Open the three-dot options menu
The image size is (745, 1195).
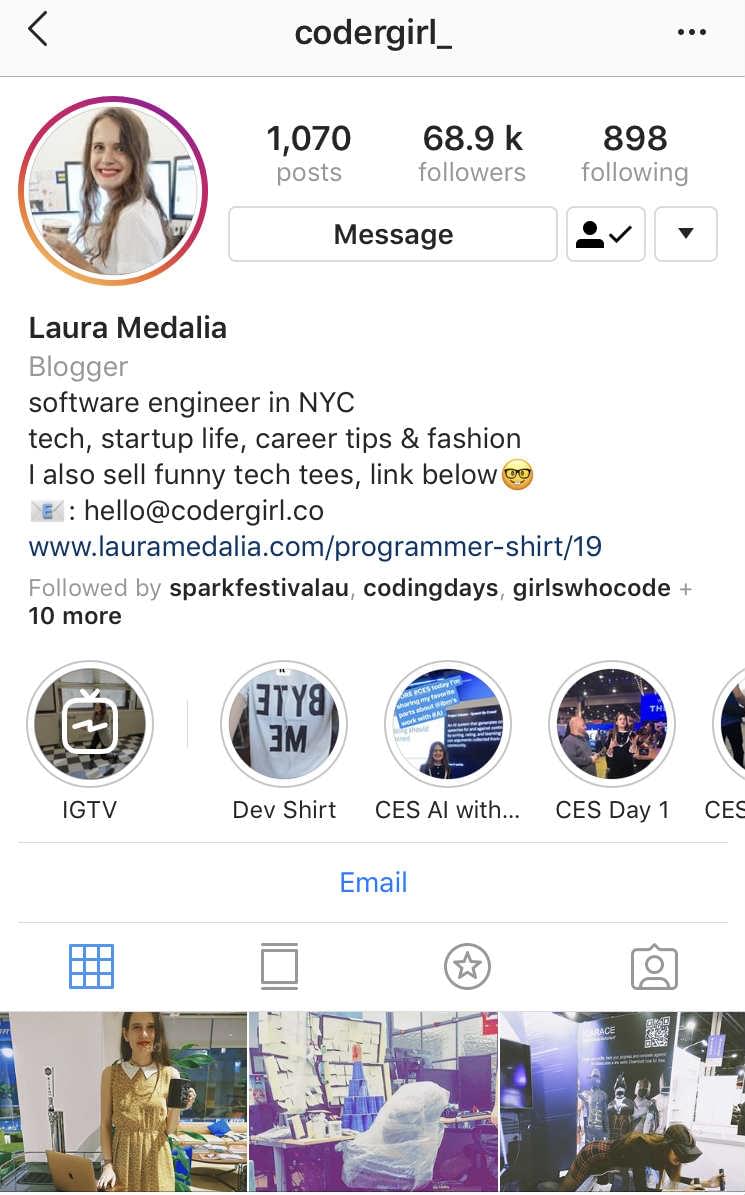click(691, 32)
